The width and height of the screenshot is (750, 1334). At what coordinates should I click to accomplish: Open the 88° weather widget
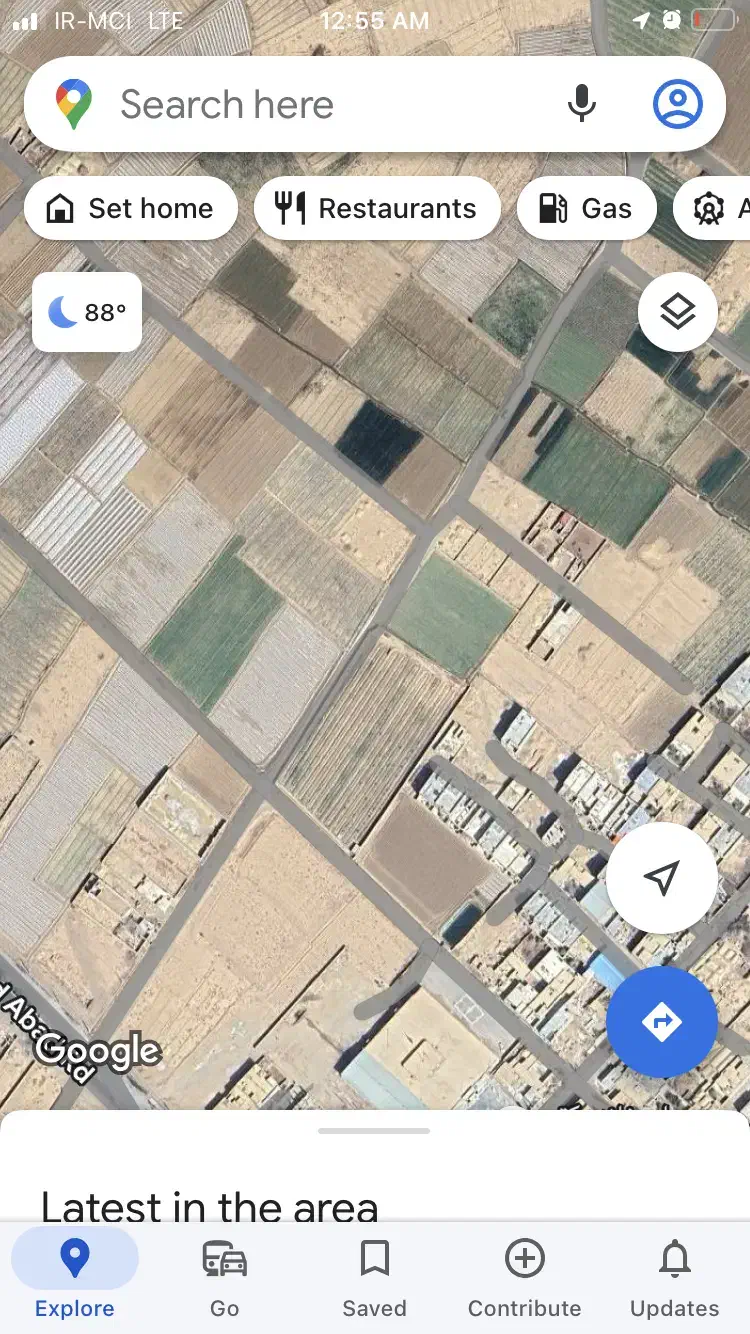87,312
